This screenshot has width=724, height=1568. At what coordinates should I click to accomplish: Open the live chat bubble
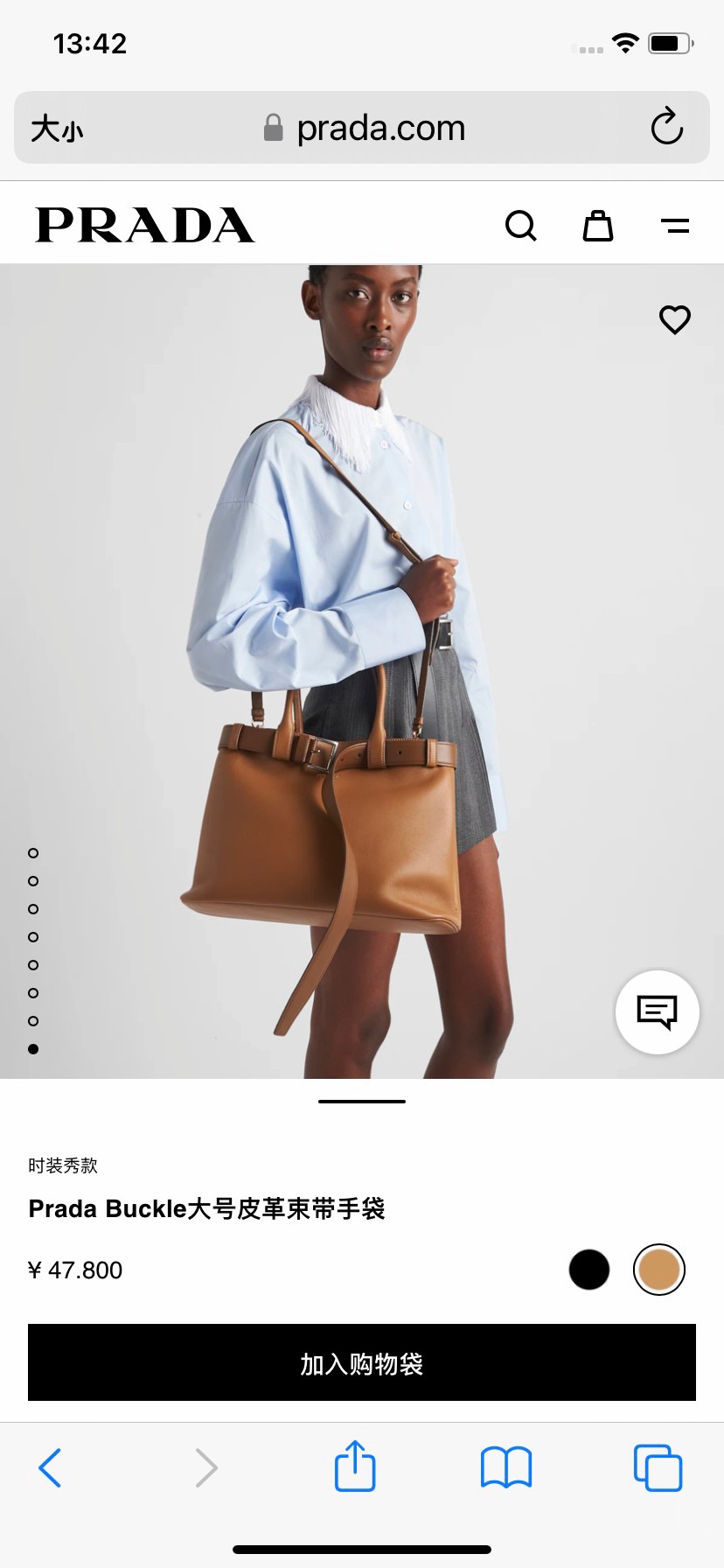pos(657,1011)
